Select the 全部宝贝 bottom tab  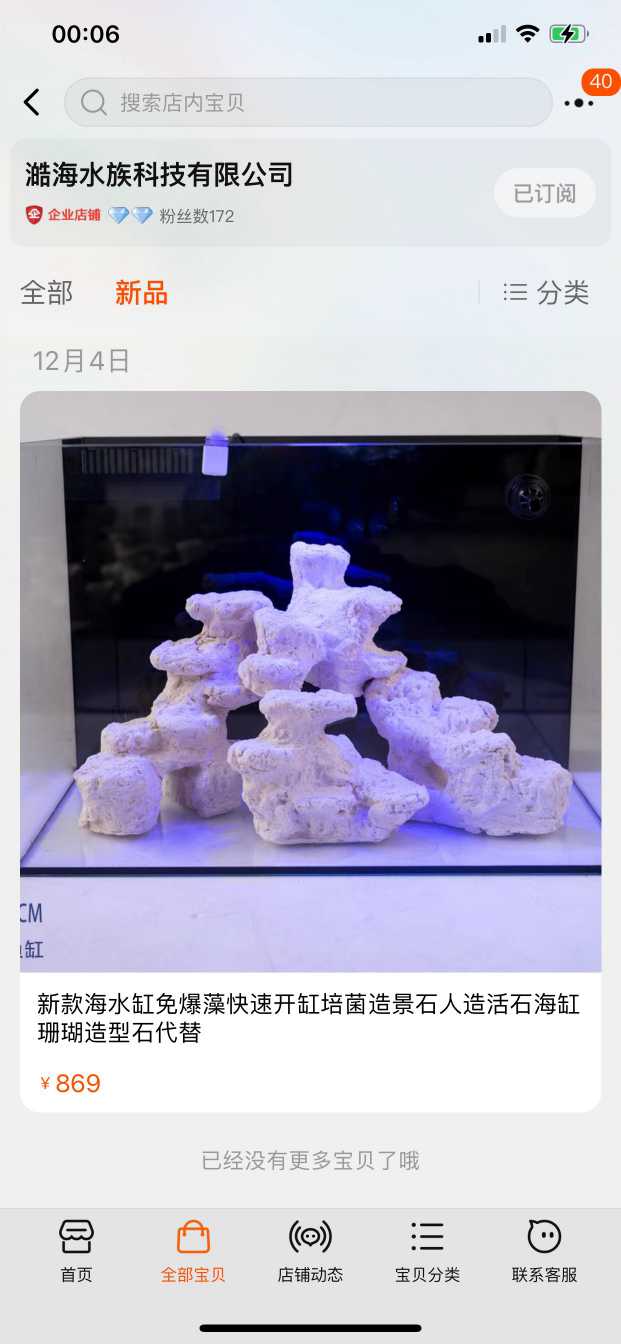tap(193, 1250)
